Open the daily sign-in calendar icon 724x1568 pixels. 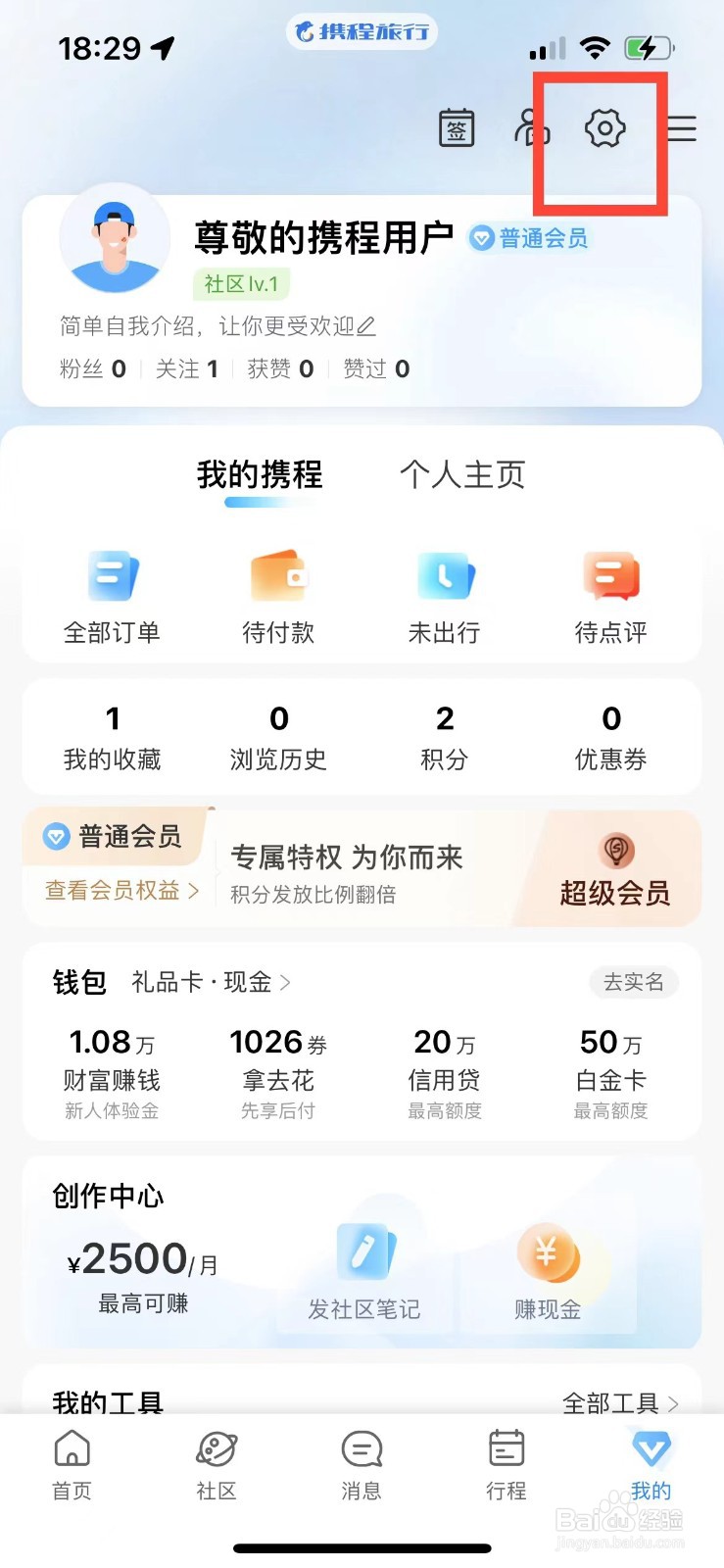[x=456, y=128]
